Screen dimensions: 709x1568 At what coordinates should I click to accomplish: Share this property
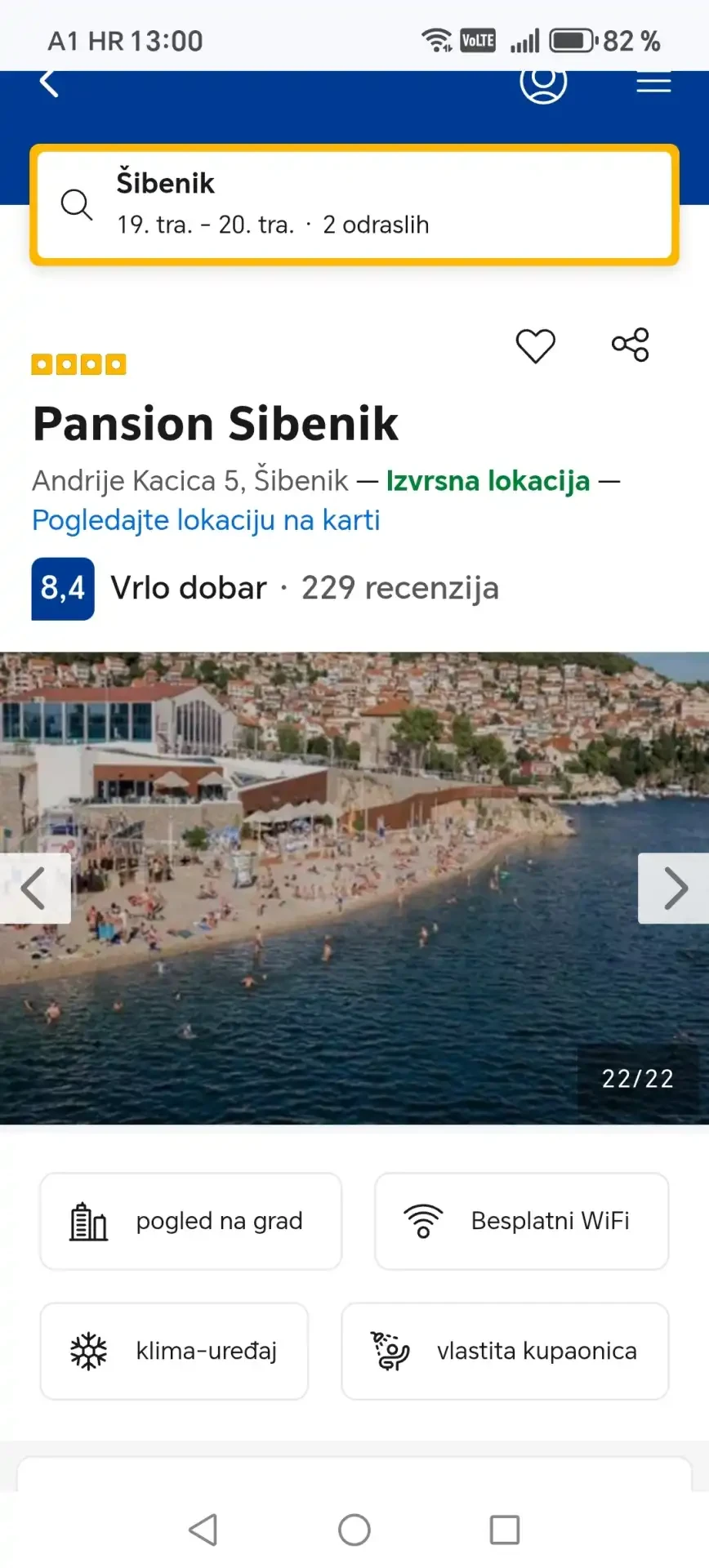click(x=631, y=345)
